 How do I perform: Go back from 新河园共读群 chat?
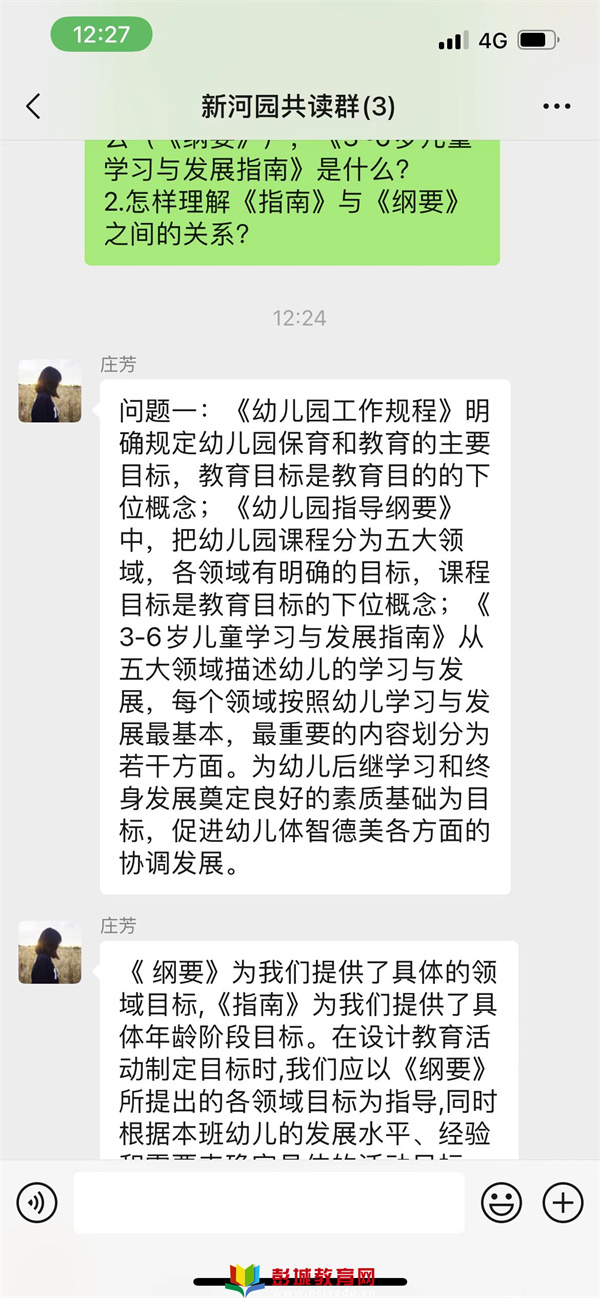point(34,106)
